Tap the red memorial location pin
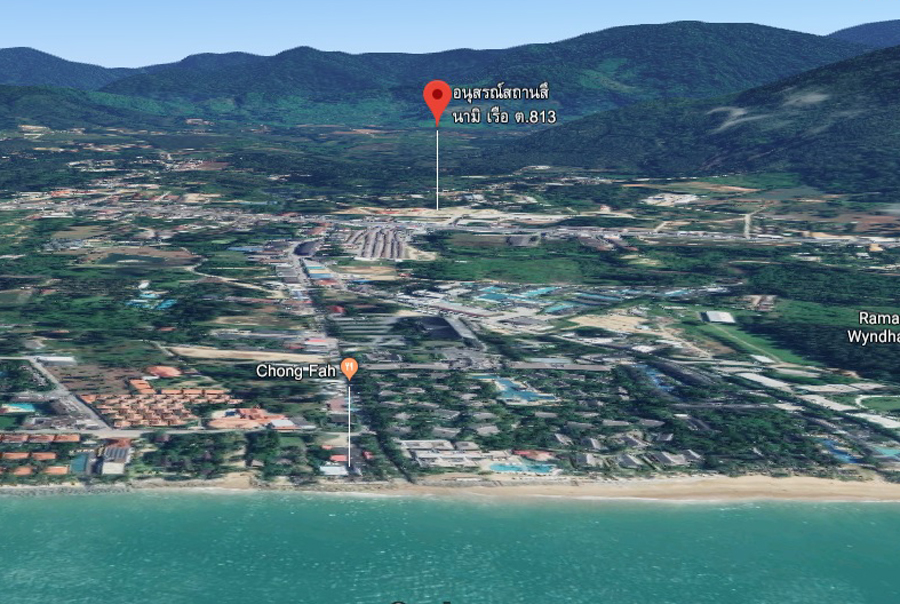900x604 pixels. coord(437,99)
